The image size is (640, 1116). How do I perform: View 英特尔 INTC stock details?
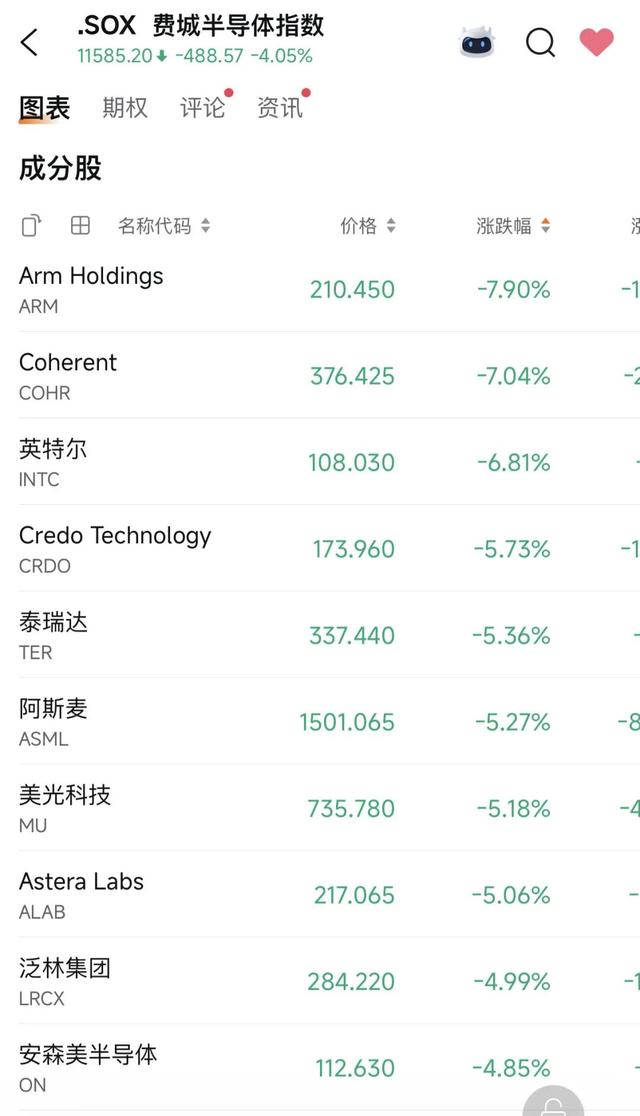(x=320, y=462)
